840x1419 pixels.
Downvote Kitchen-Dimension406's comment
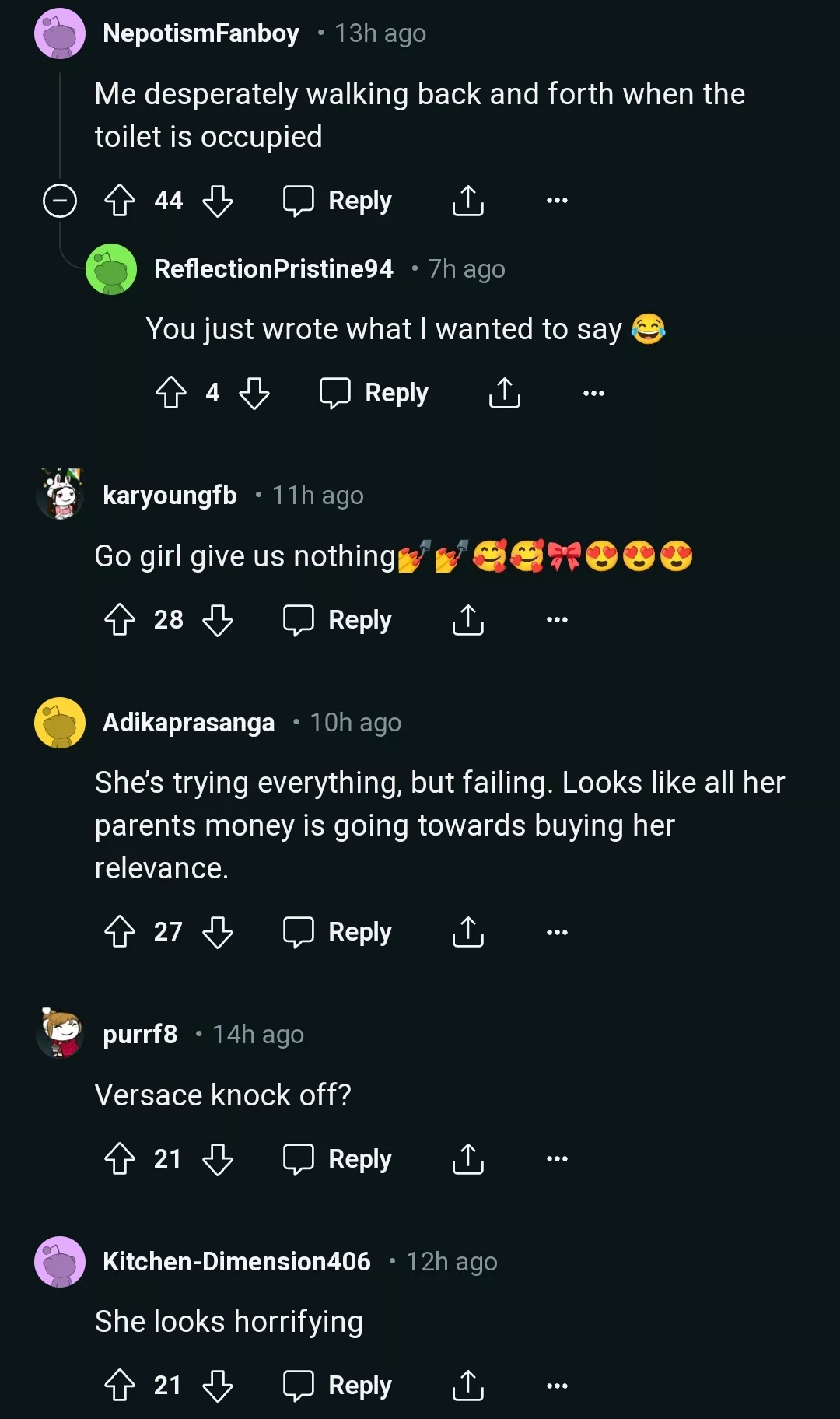218,1386
